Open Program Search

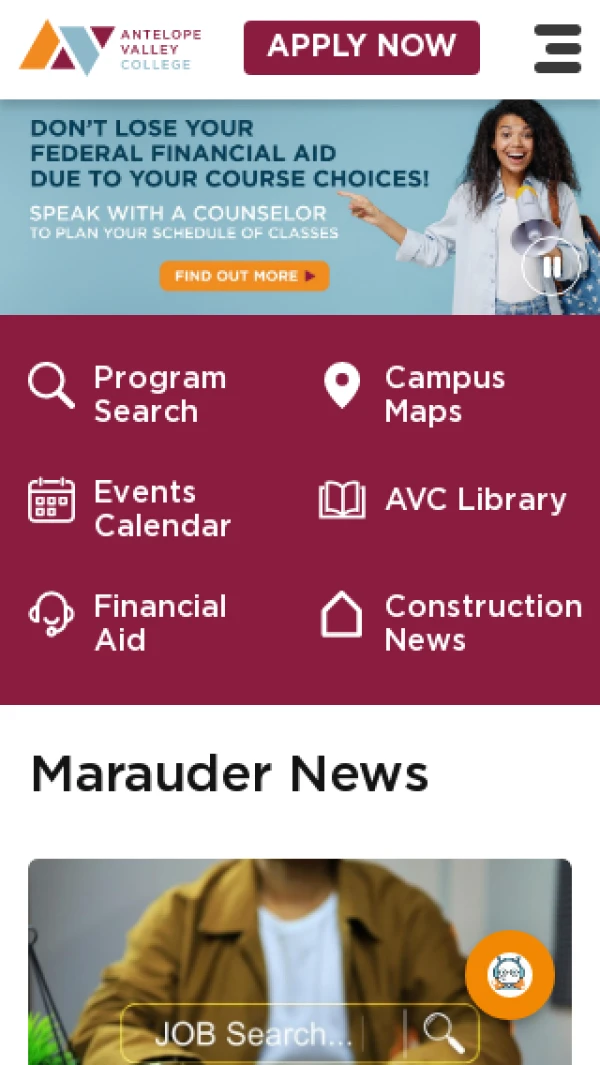click(x=128, y=394)
